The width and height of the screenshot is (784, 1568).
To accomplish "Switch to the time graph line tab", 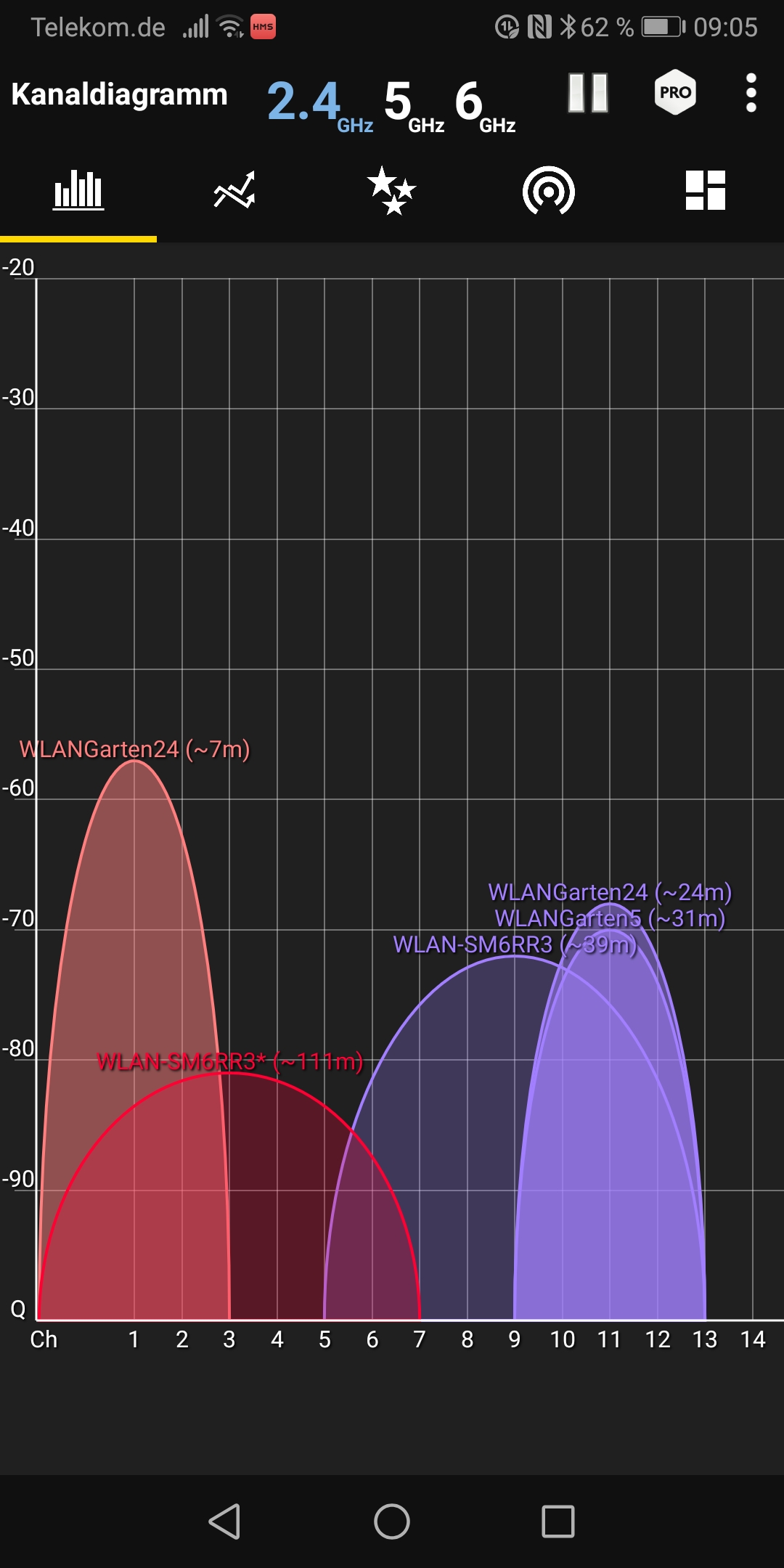I will click(235, 190).
